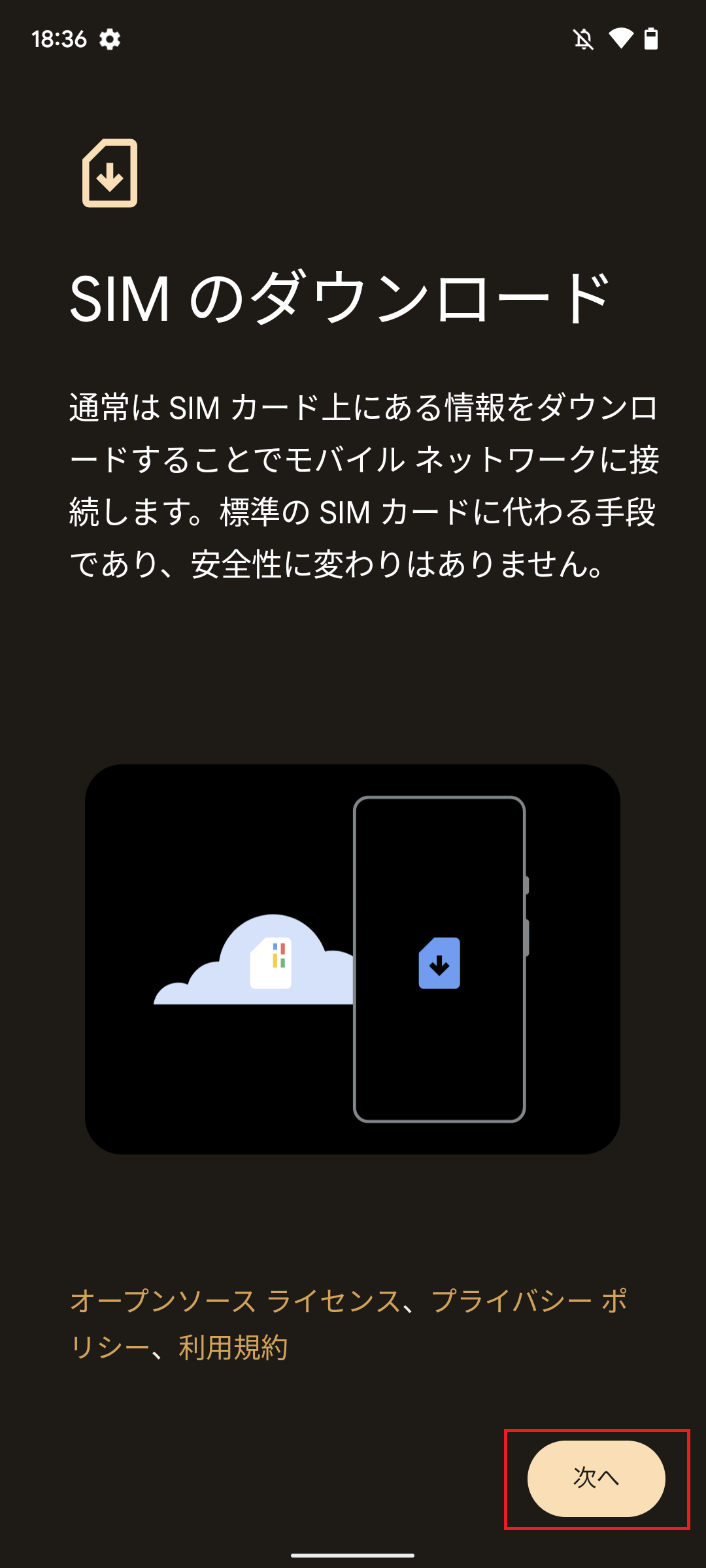The width and height of the screenshot is (706, 1568).
Task: Open the open source licenses, privacy policy and terms link
Action: [x=348, y=1324]
